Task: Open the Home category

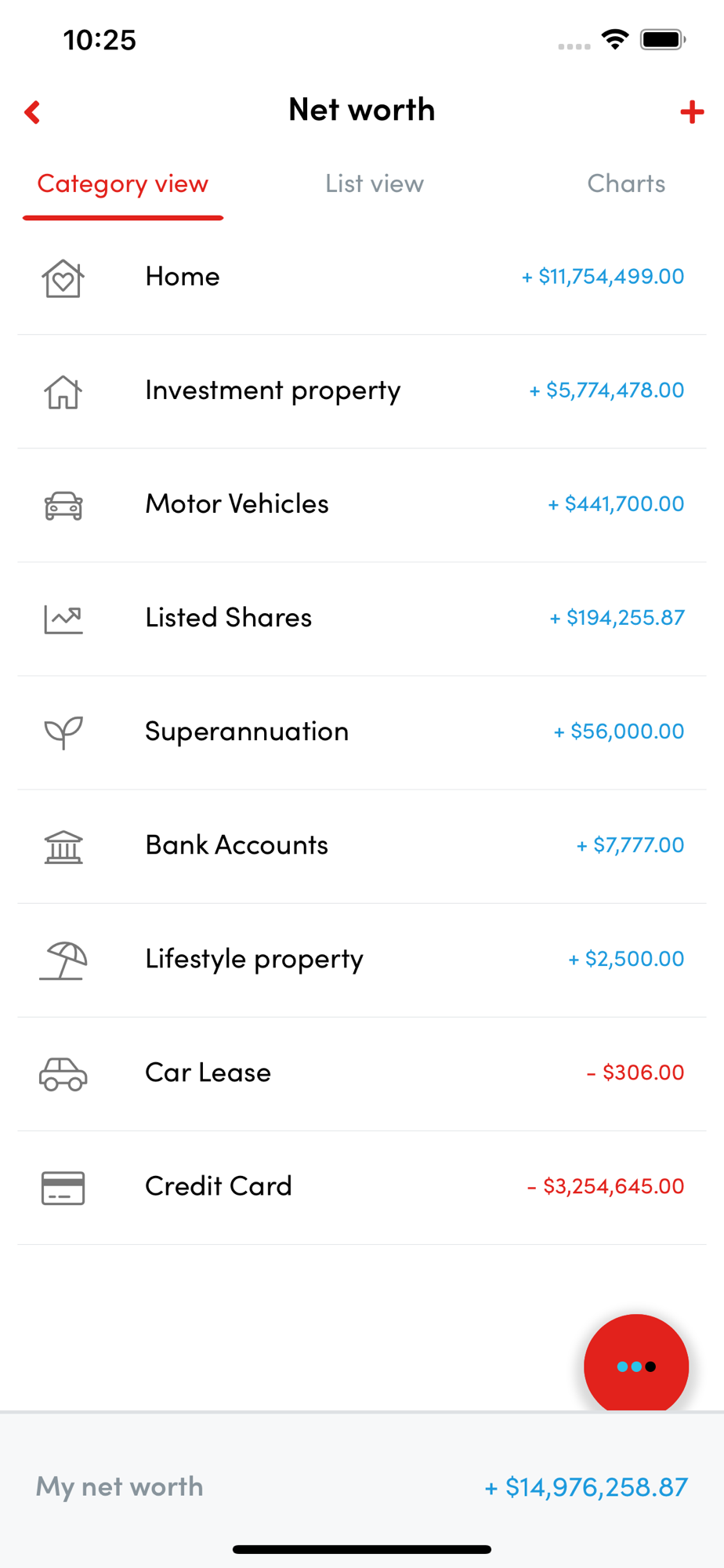Action: [x=362, y=278]
